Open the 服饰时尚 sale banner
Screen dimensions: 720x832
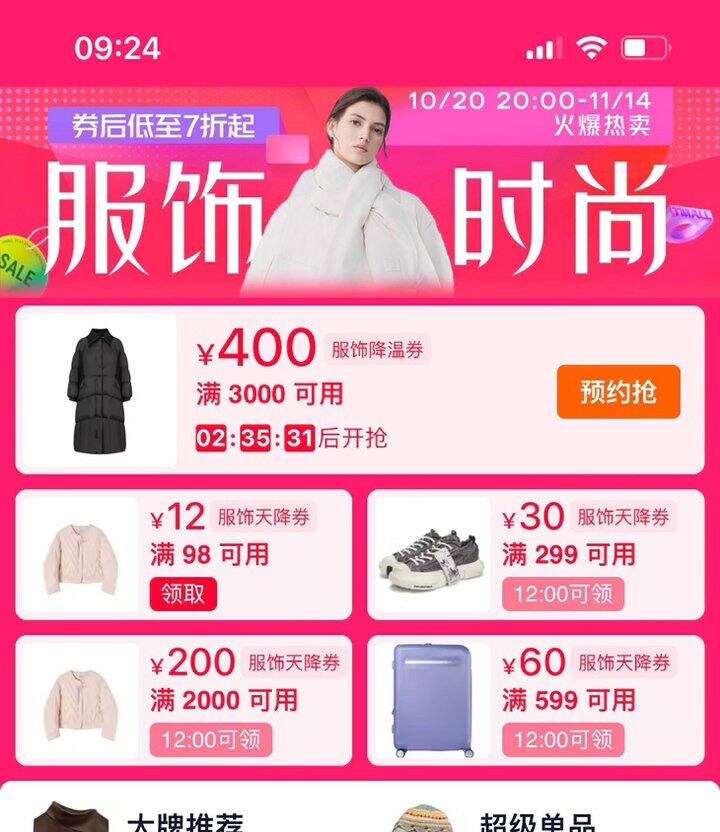click(360, 190)
